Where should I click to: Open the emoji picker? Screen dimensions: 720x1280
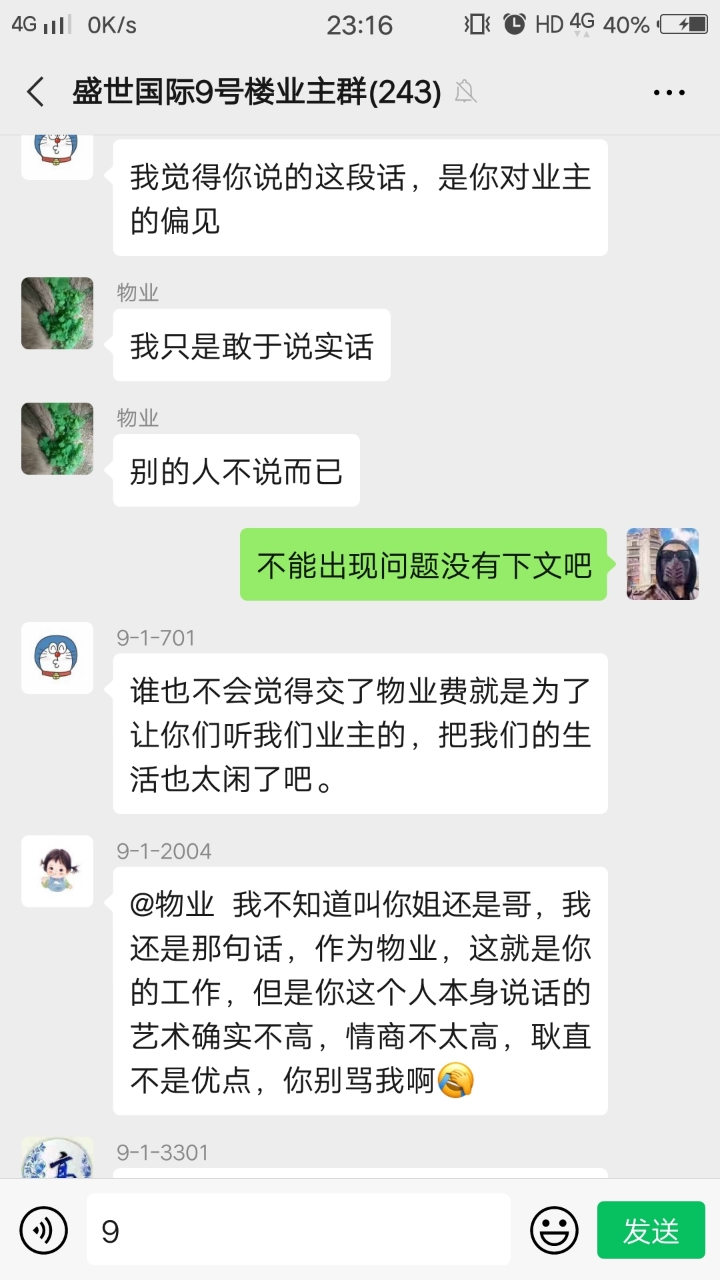554,1230
